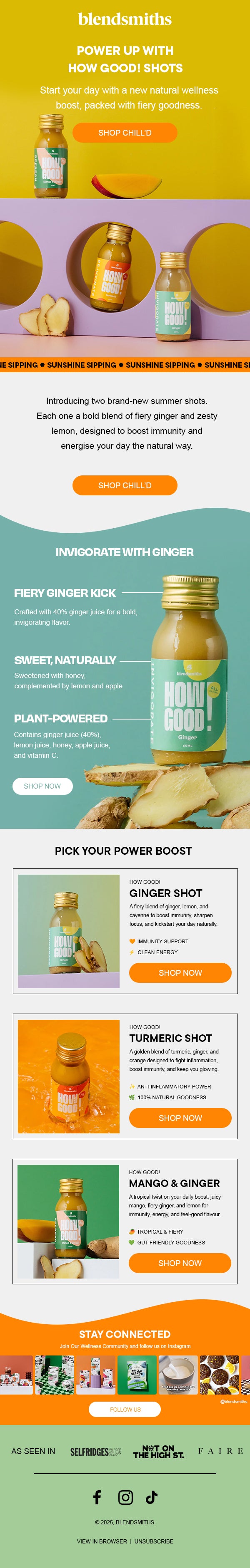The width and height of the screenshot is (250, 1568).
Task: Open the Turmeric Shot product image
Action: click(69, 1076)
